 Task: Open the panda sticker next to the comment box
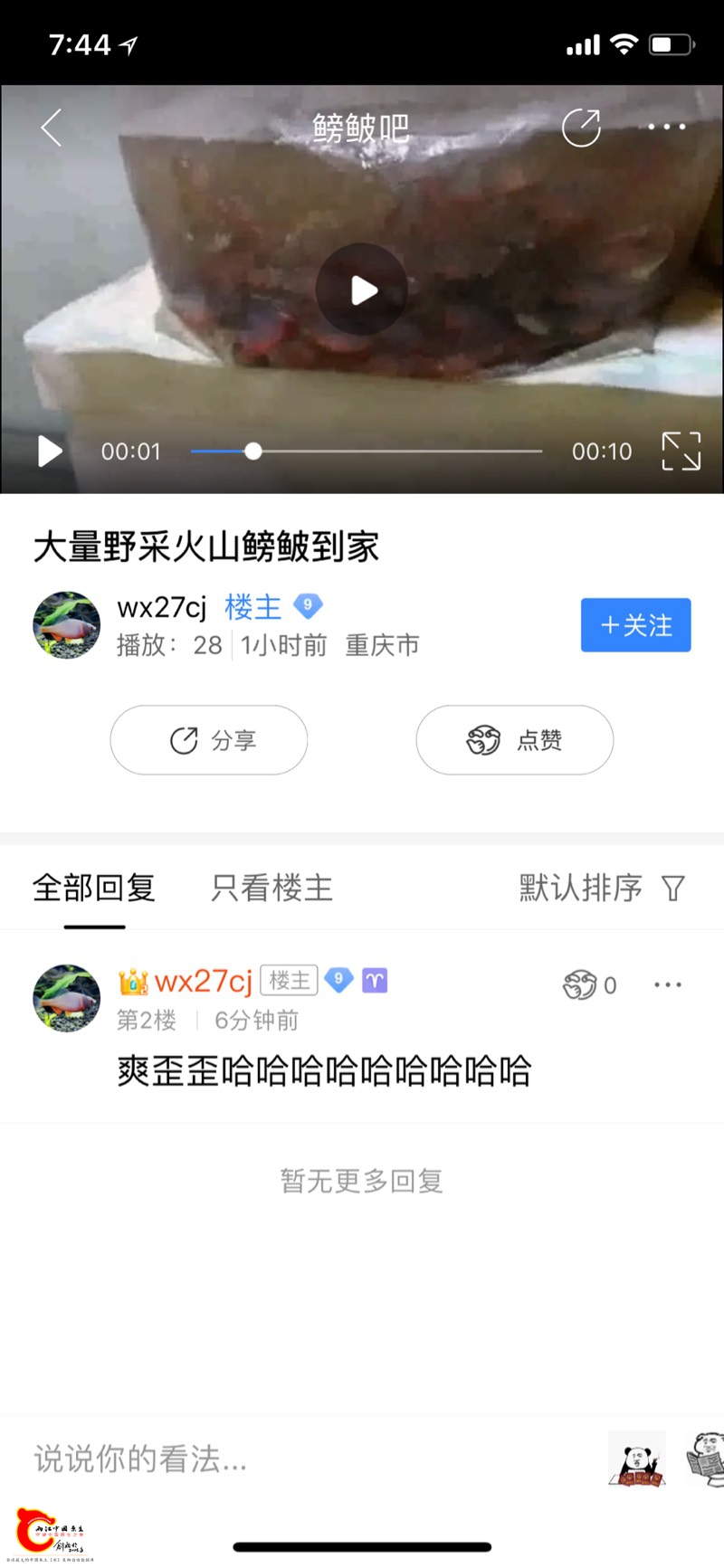(x=636, y=1457)
